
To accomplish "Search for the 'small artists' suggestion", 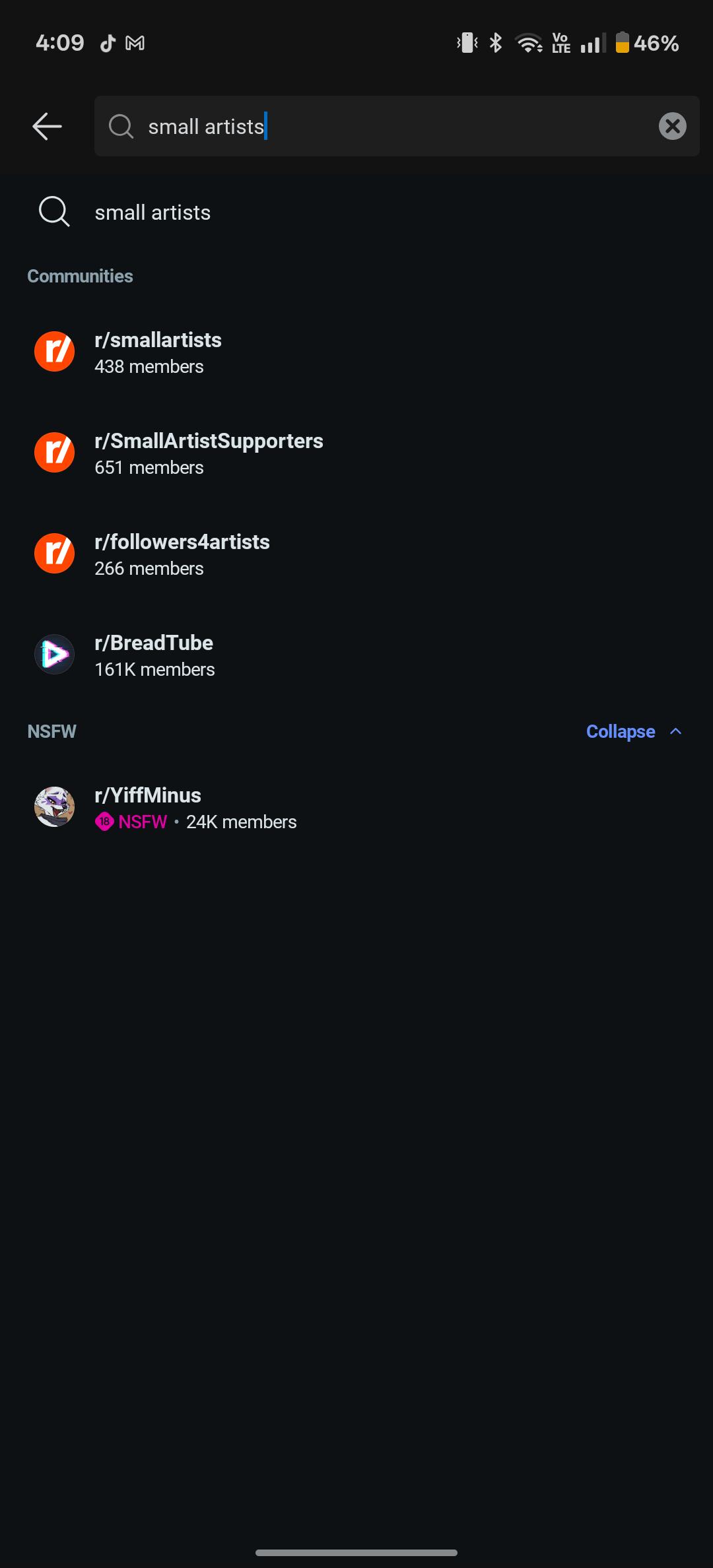I will tap(356, 212).
